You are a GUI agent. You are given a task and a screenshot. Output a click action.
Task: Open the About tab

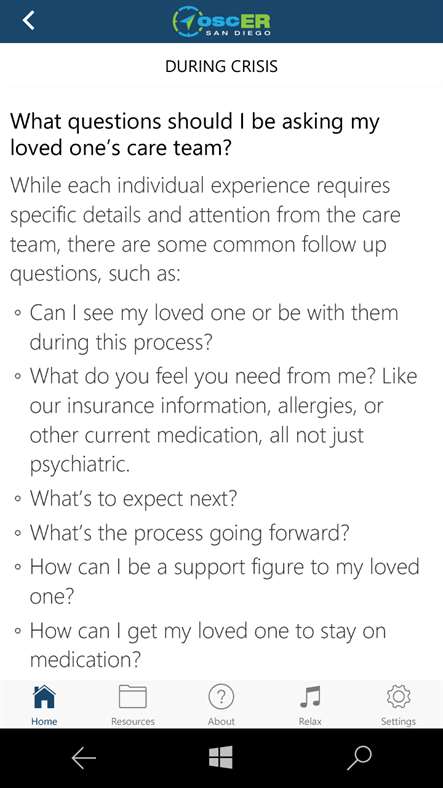click(x=221, y=705)
